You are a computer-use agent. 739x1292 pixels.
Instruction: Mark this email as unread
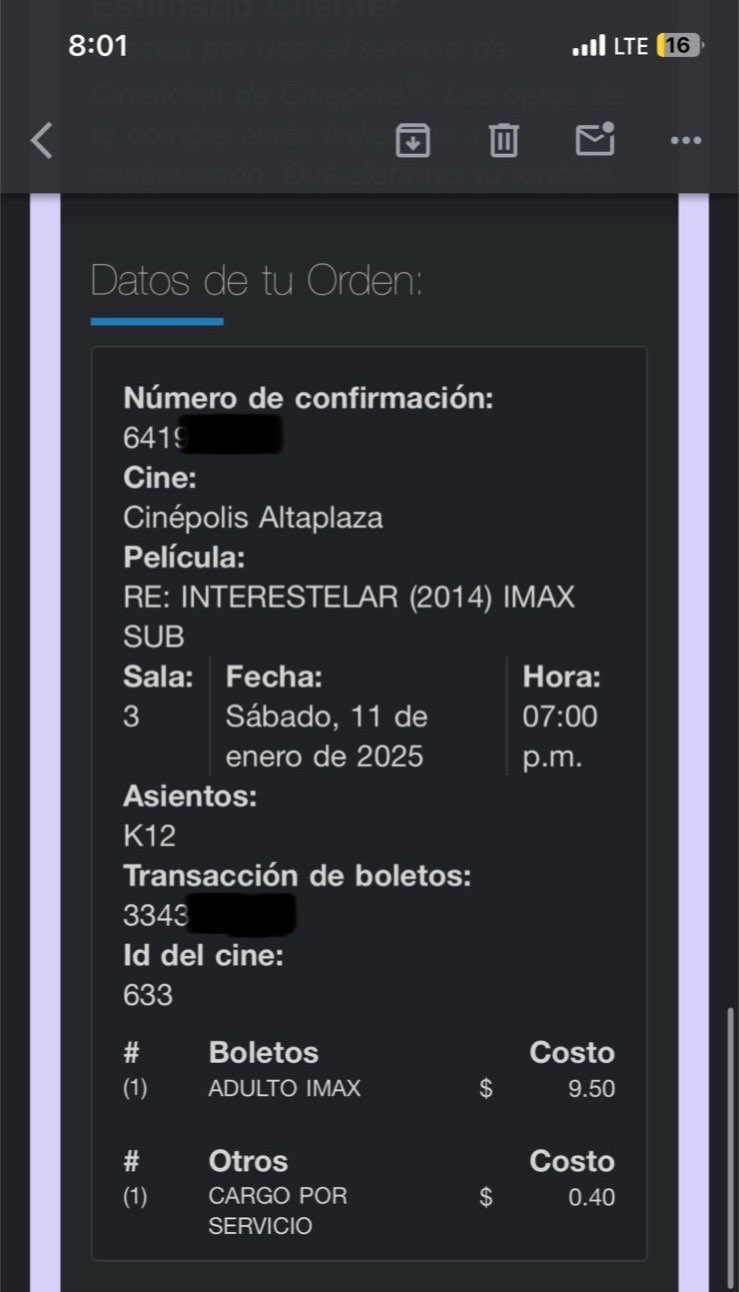click(x=594, y=140)
